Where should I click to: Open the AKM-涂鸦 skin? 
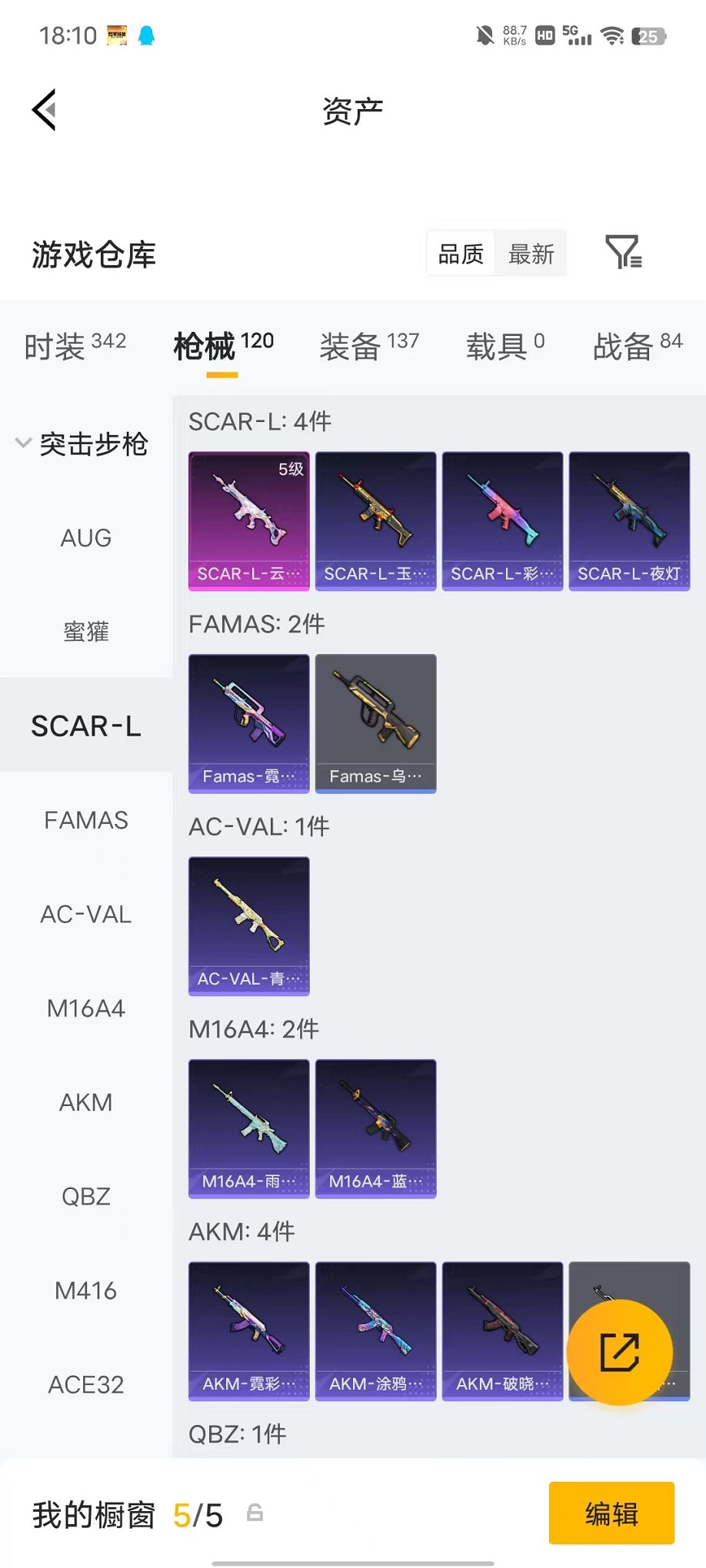pyautogui.click(x=376, y=1331)
